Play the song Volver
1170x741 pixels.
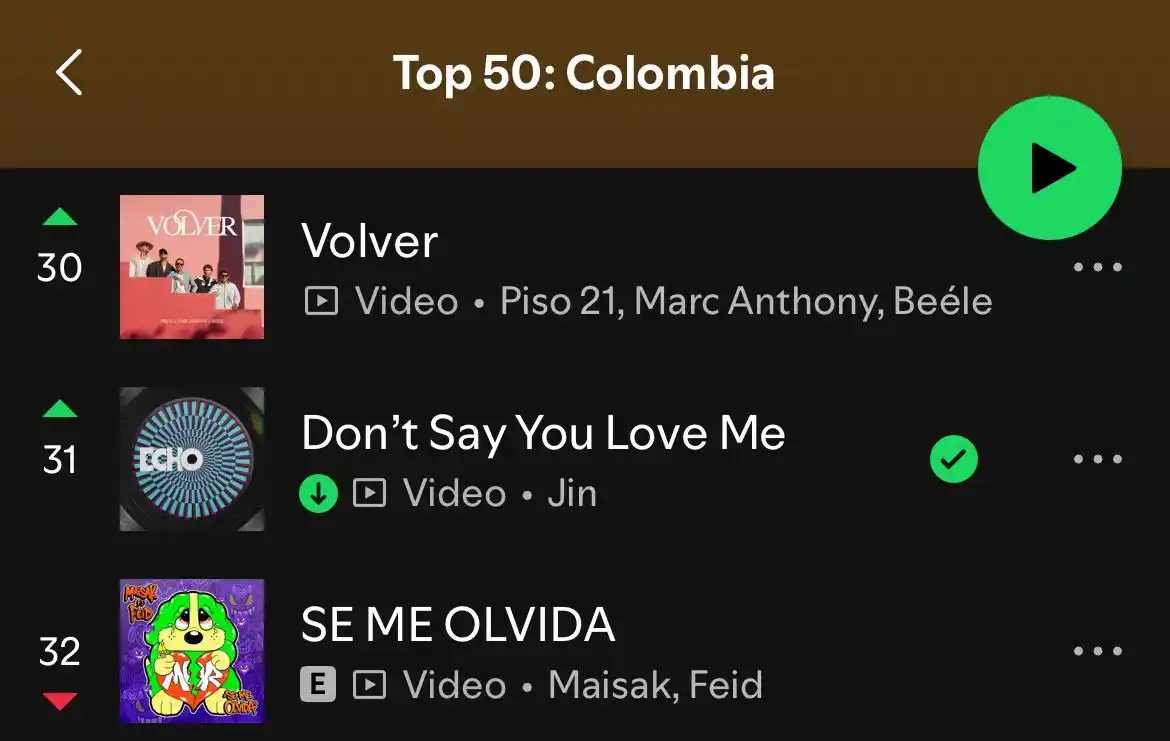pyautogui.click(x=370, y=243)
